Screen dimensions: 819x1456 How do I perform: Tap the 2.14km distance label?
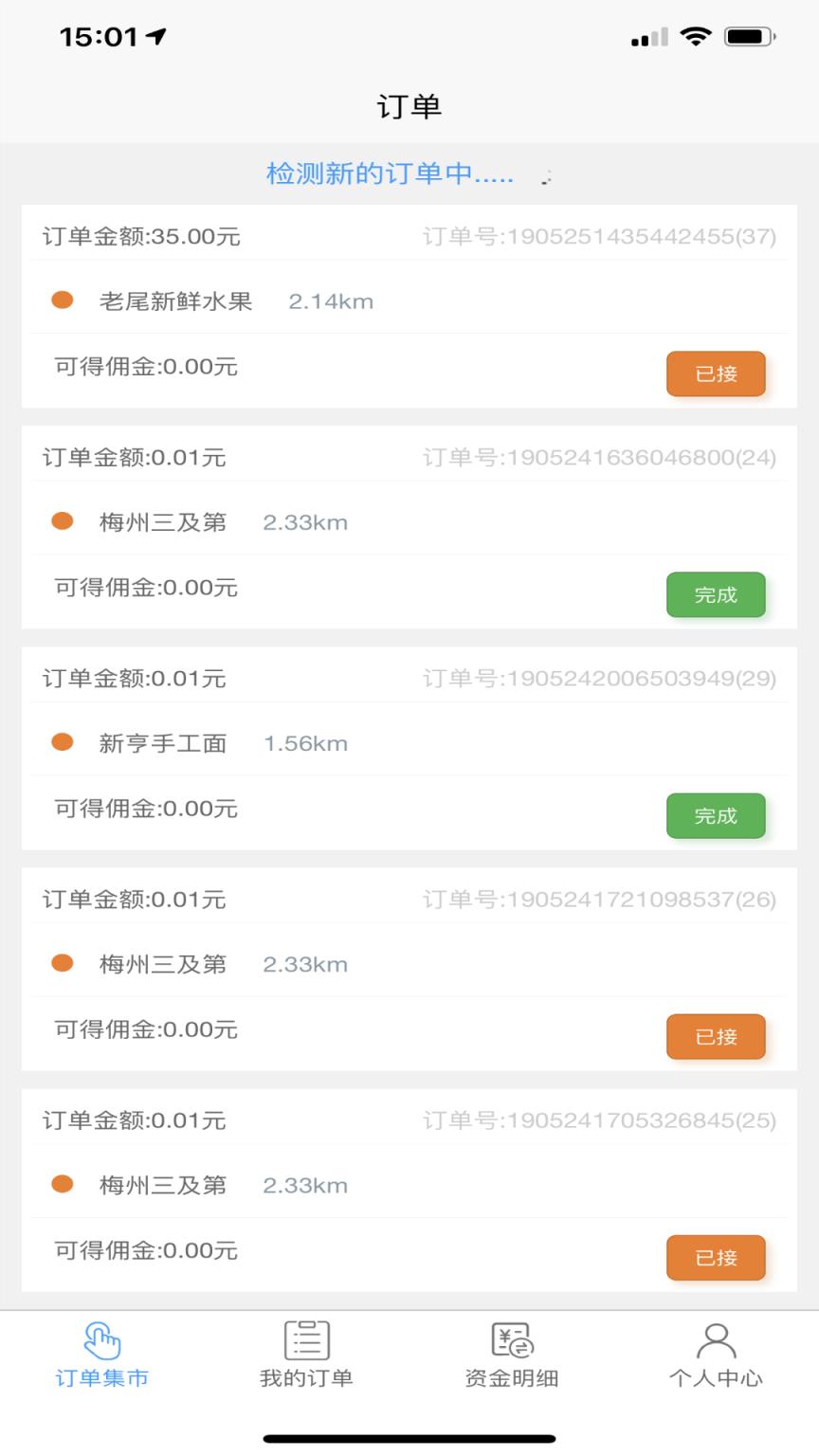tap(331, 300)
